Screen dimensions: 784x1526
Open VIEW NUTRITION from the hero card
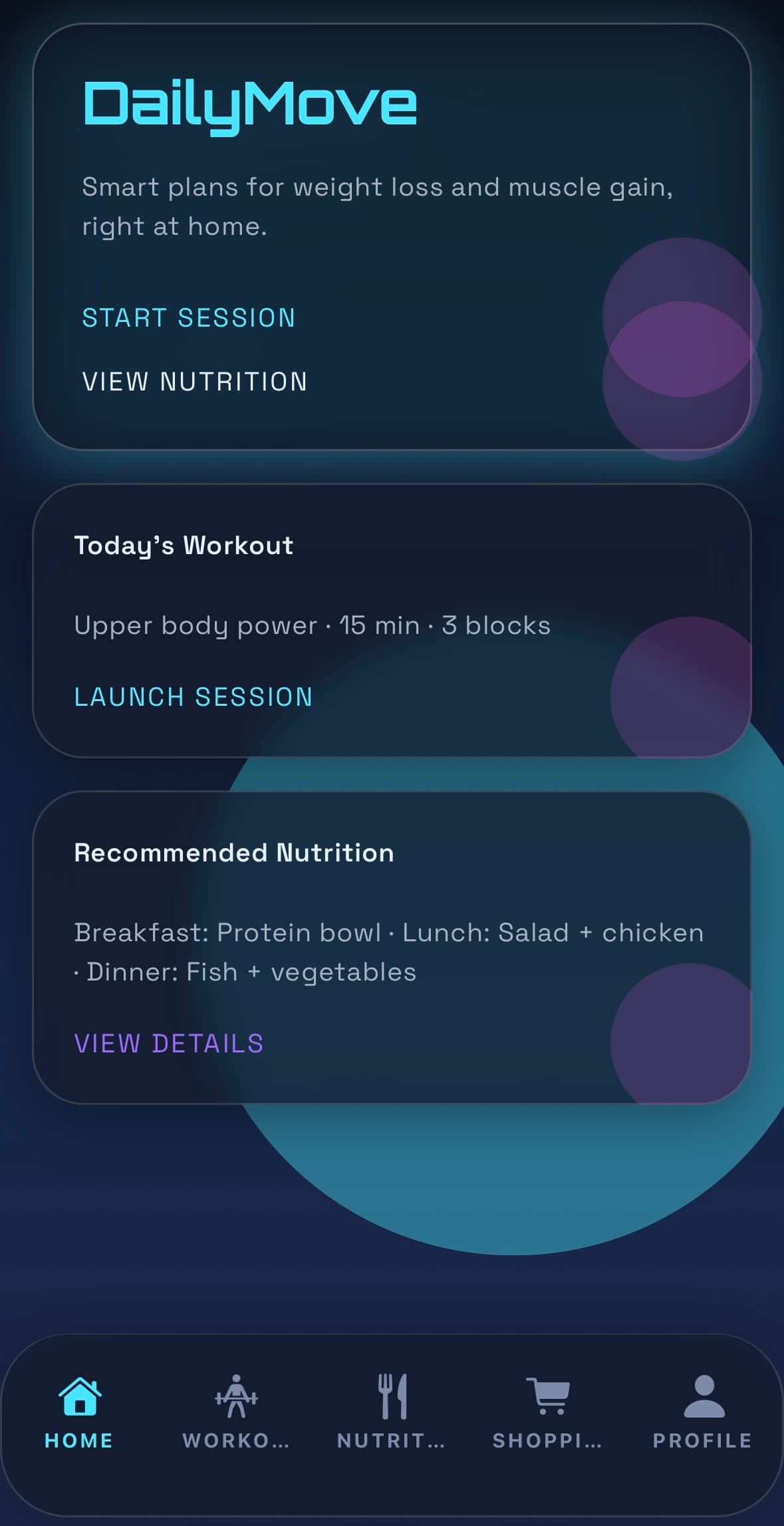(x=194, y=381)
